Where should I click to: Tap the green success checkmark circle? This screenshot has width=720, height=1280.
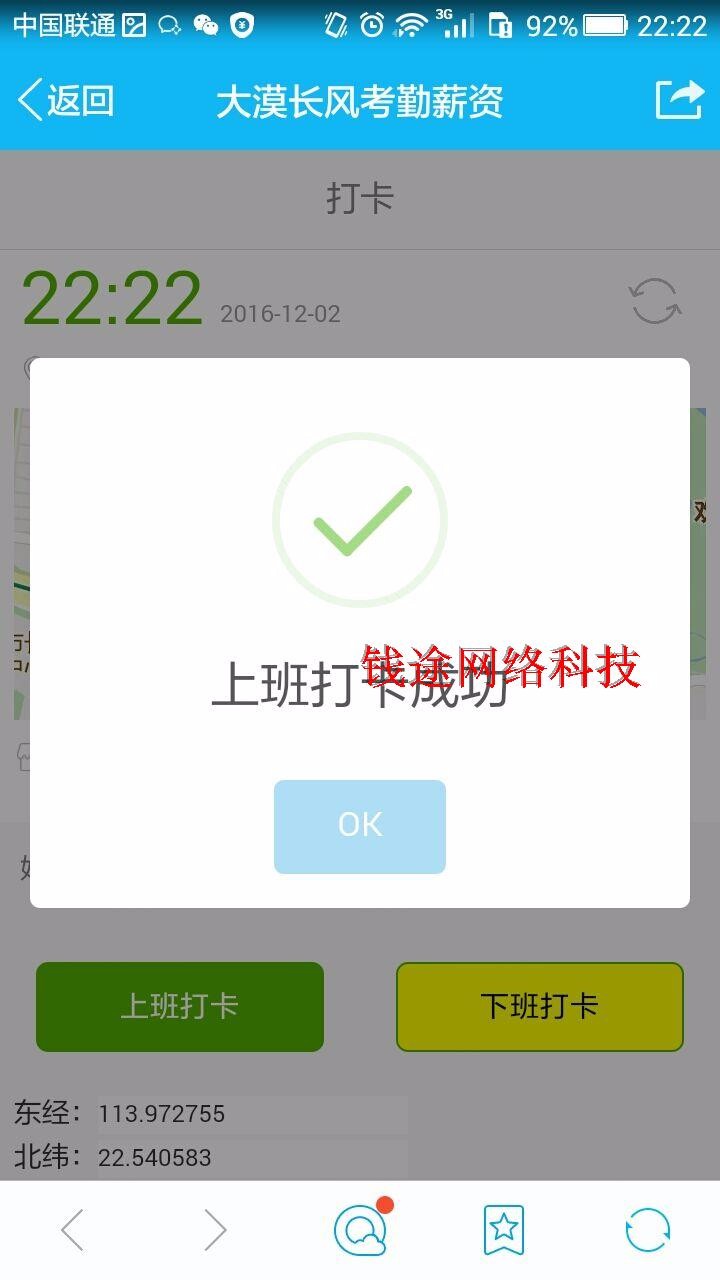[359, 519]
